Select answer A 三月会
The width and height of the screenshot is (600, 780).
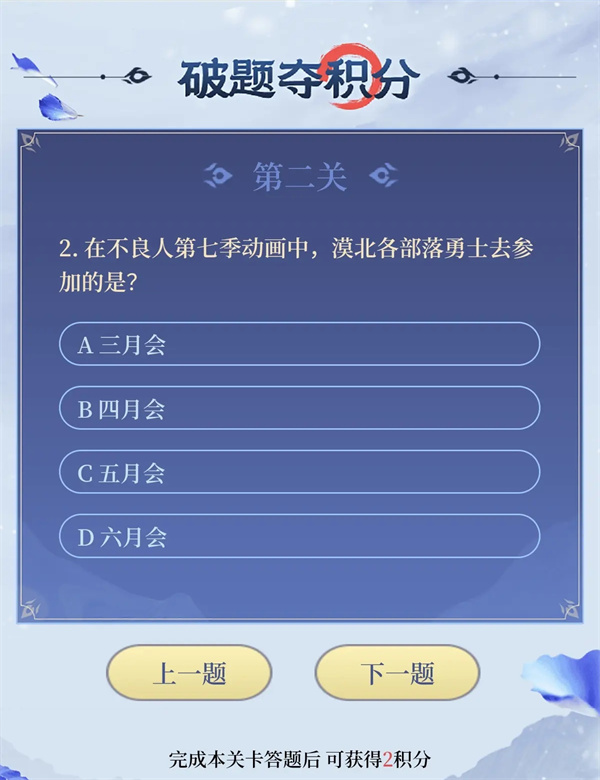299,345
